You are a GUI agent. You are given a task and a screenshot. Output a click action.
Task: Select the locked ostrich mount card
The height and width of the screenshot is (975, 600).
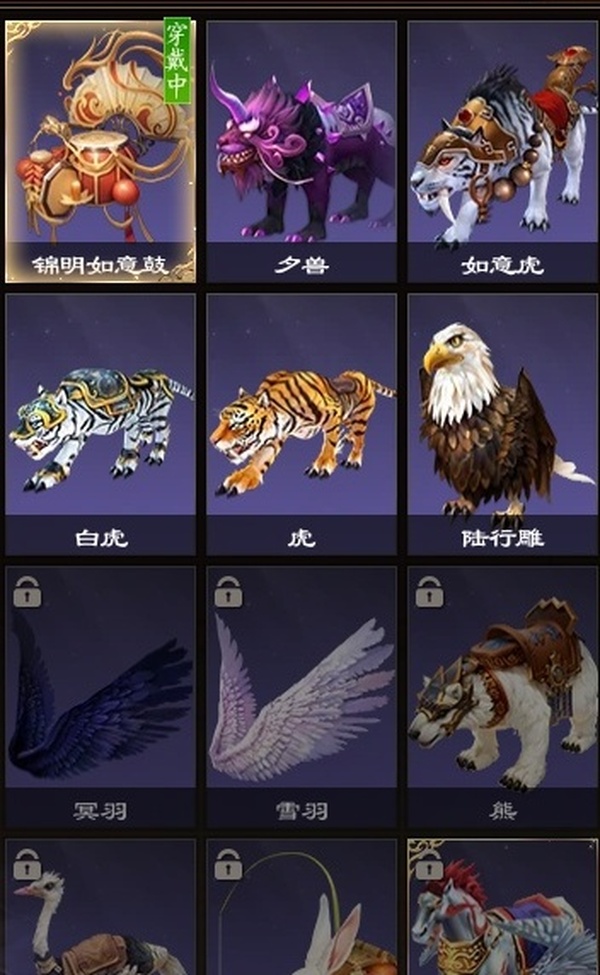(x=101, y=907)
